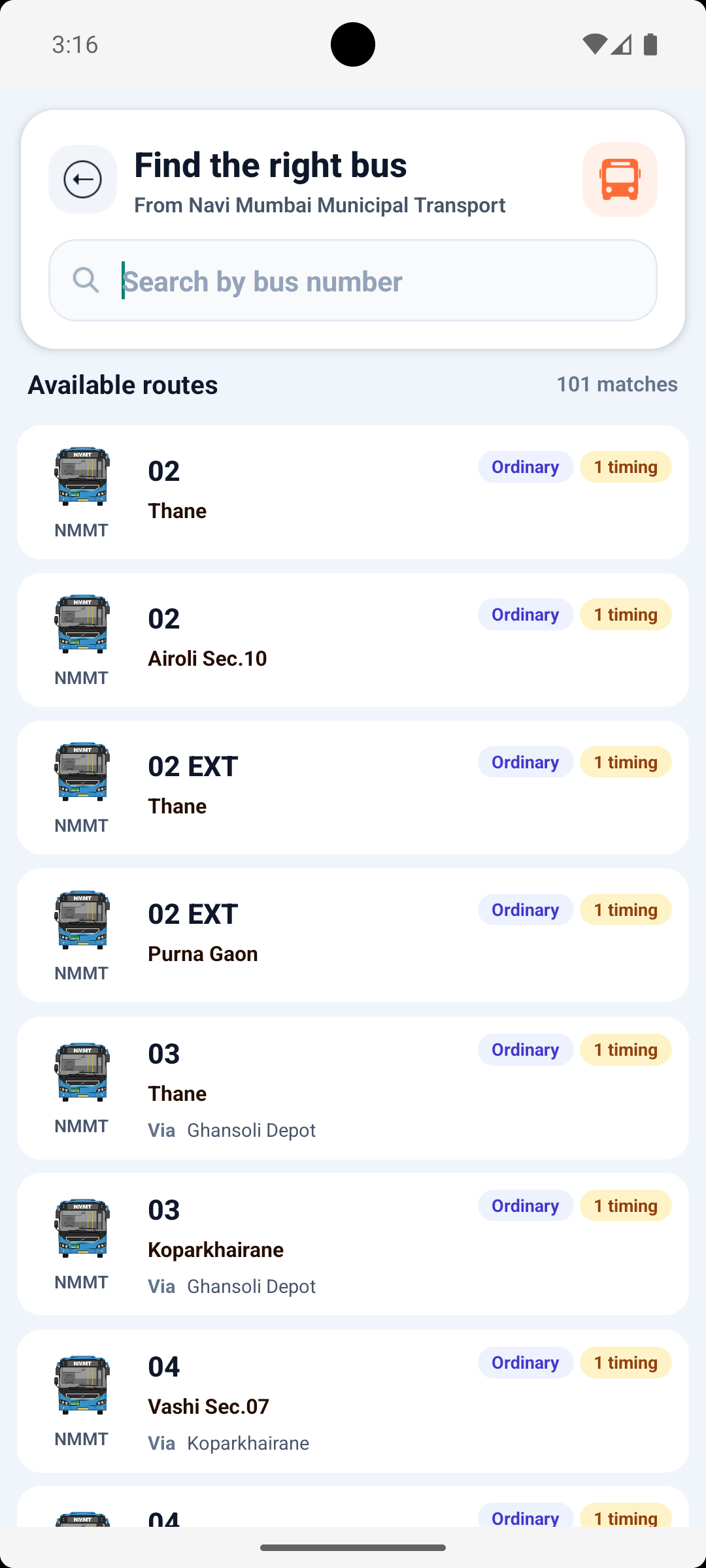The image size is (706, 1568).
Task: Tap the orange bus icon
Action: click(x=620, y=180)
